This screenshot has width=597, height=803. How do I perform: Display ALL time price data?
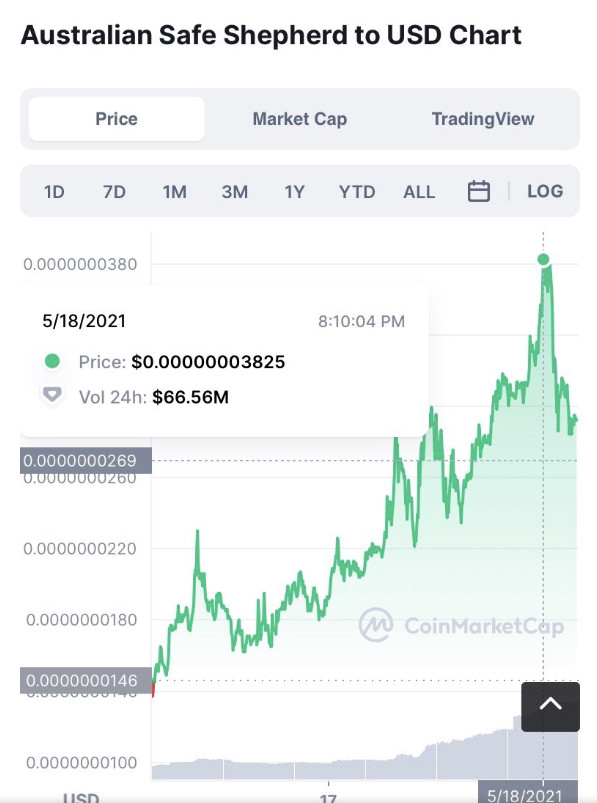419,192
